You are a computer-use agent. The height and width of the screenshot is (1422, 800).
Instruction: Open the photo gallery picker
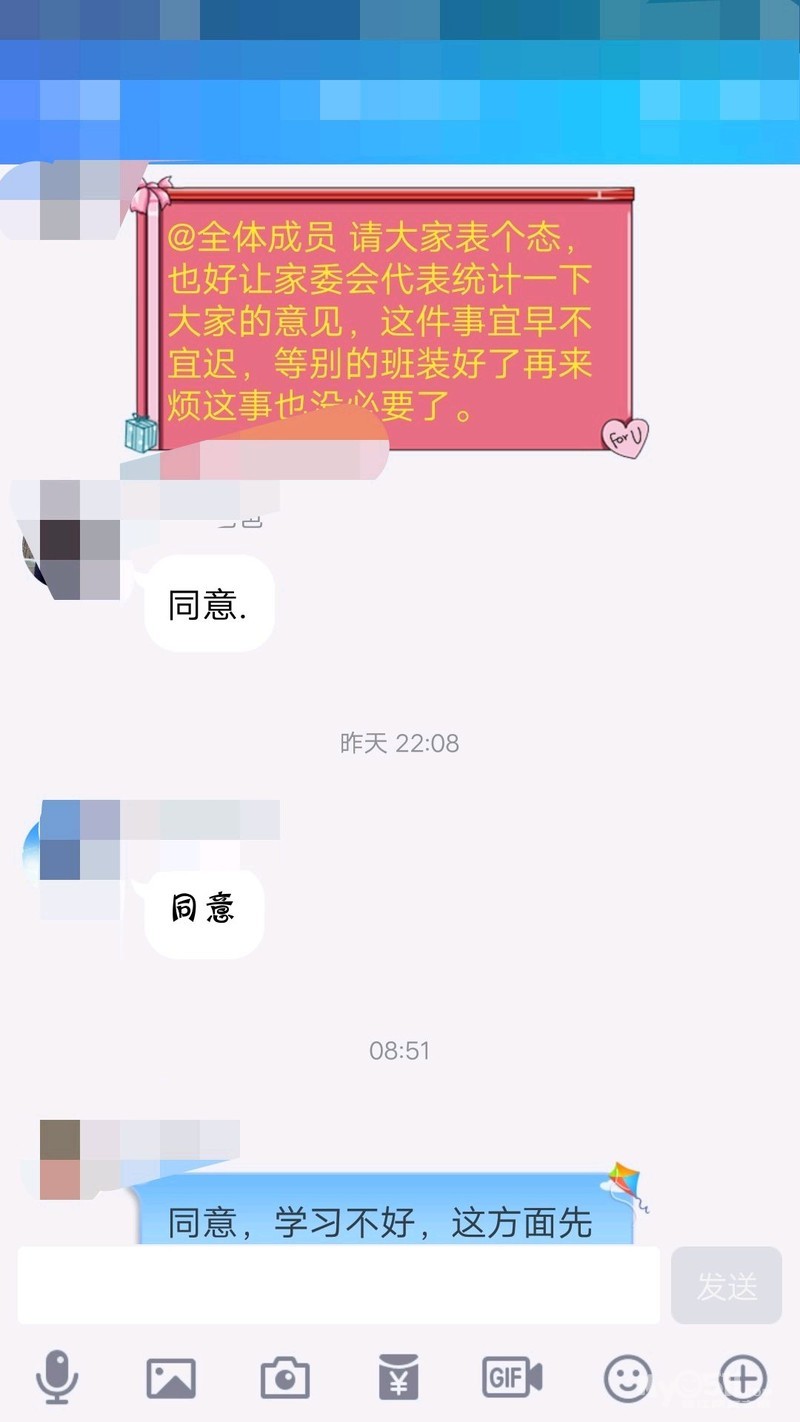pyautogui.click(x=171, y=1378)
